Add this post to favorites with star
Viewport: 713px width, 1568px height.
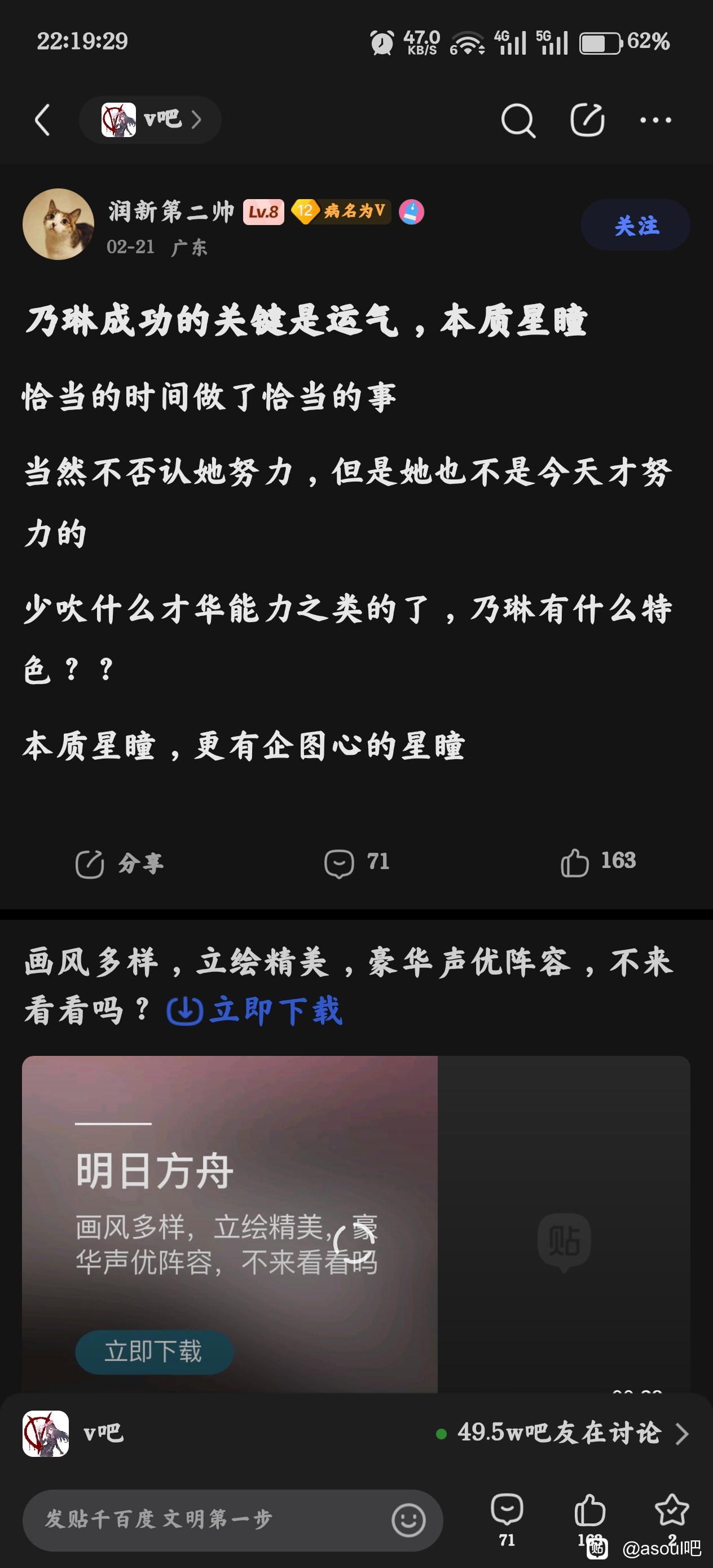click(671, 1517)
